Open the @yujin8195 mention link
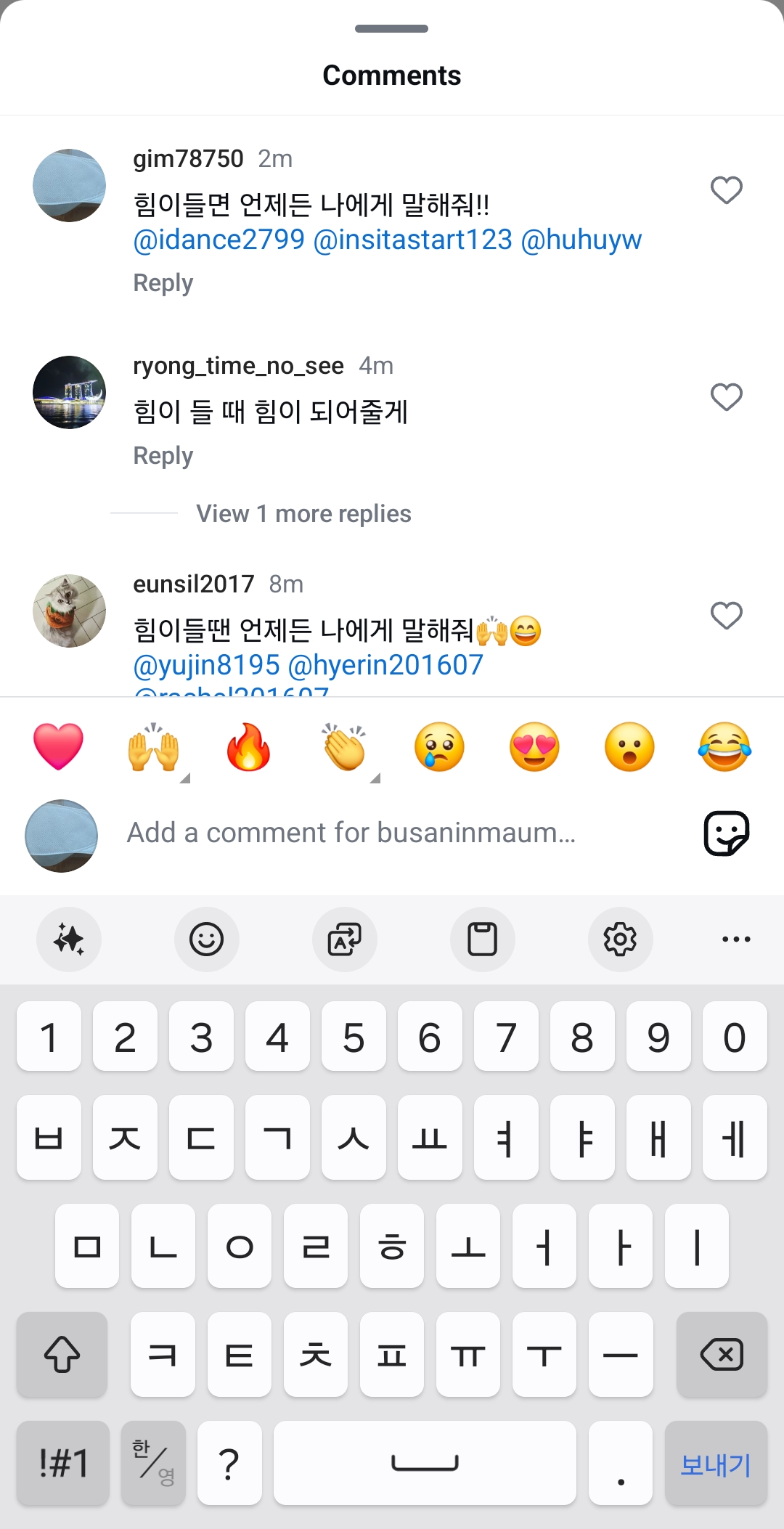 tap(206, 665)
